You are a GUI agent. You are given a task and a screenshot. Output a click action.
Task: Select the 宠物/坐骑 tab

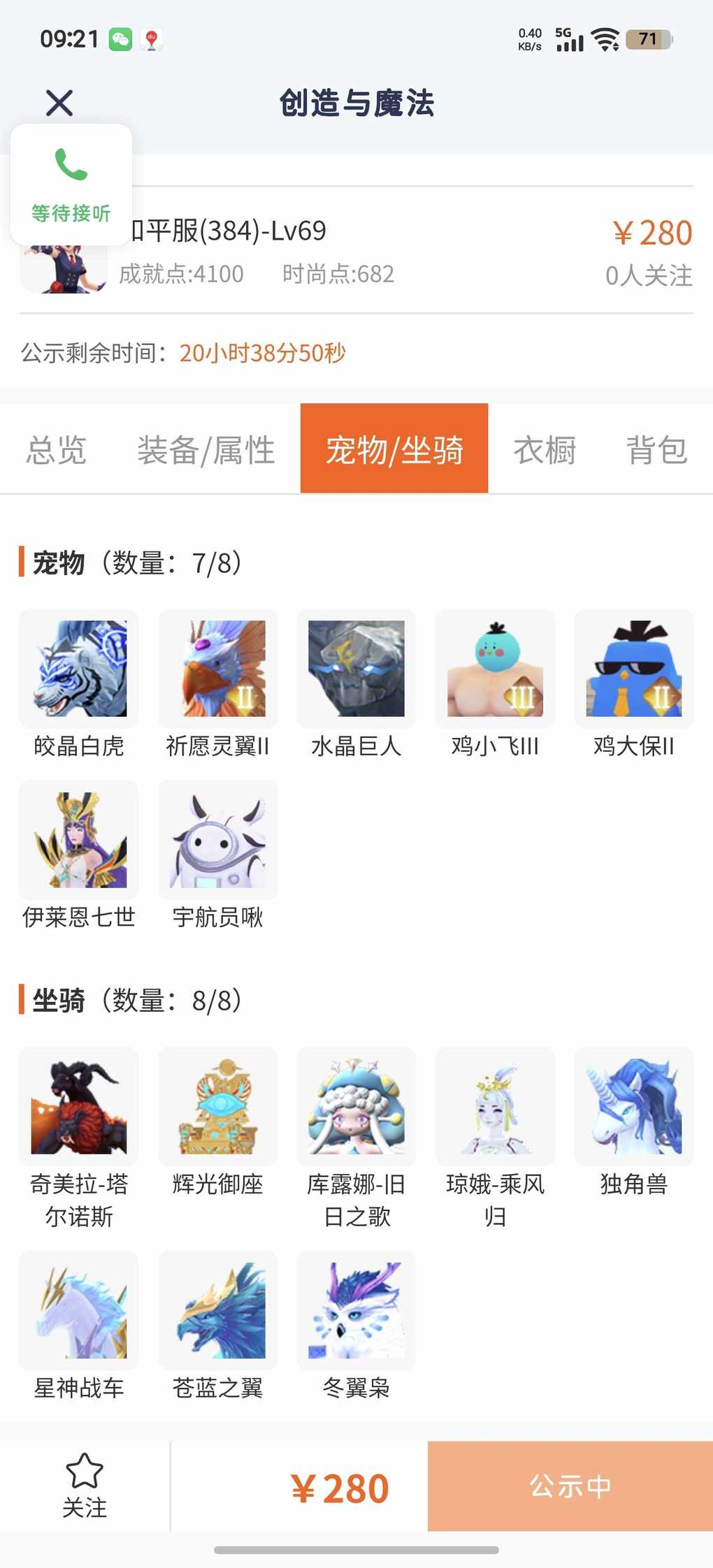point(394,449)
